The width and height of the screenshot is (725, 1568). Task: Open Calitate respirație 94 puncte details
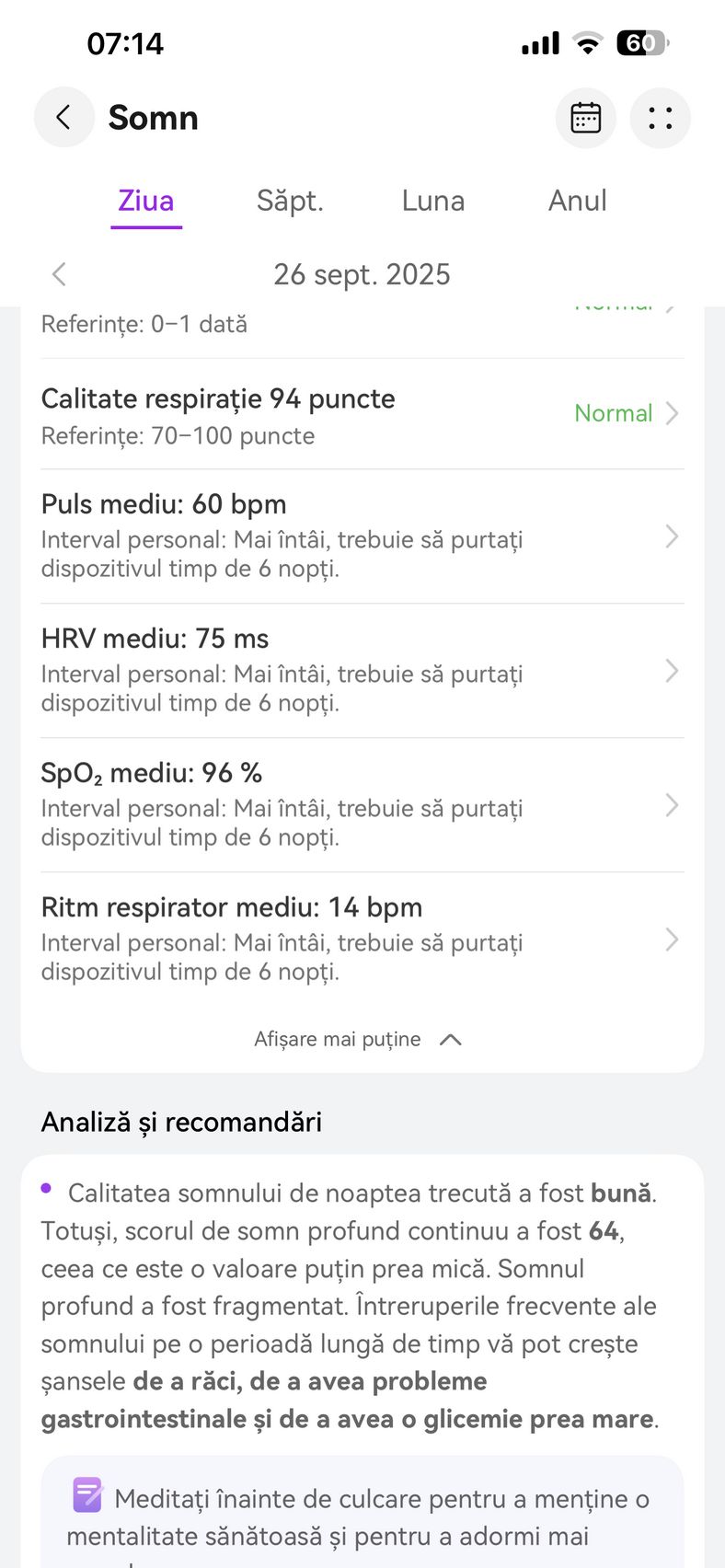click(362, 414)
